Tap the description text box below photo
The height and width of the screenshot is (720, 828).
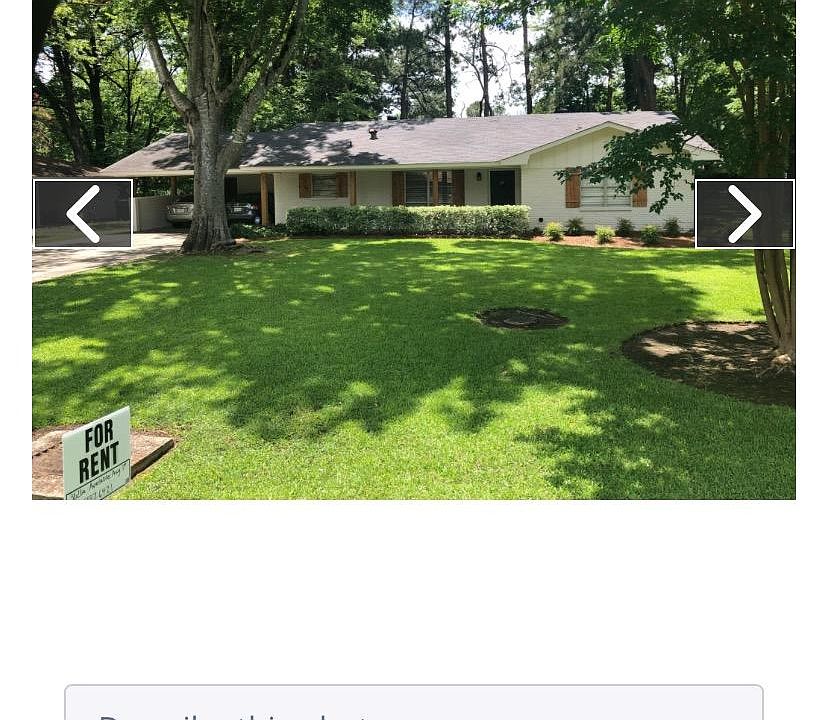click(414, 704)
